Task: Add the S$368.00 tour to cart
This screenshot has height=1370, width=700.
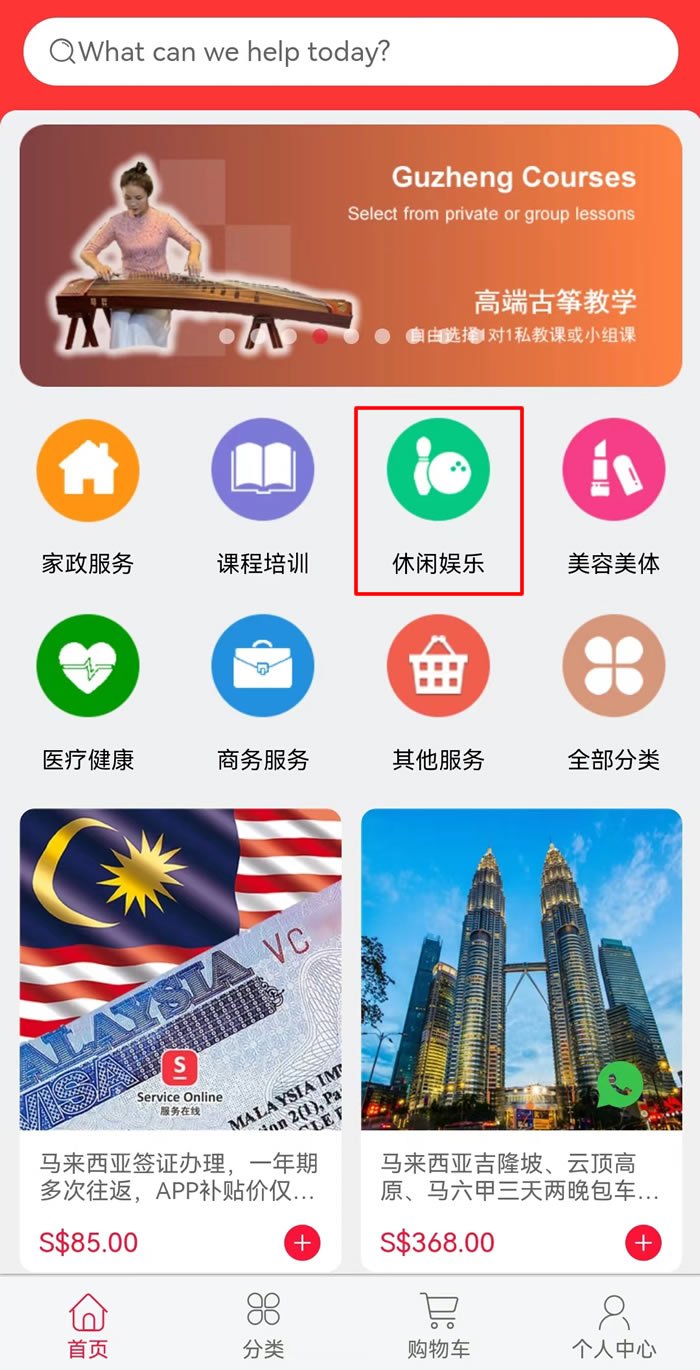Action: [x=643, y=1243]
